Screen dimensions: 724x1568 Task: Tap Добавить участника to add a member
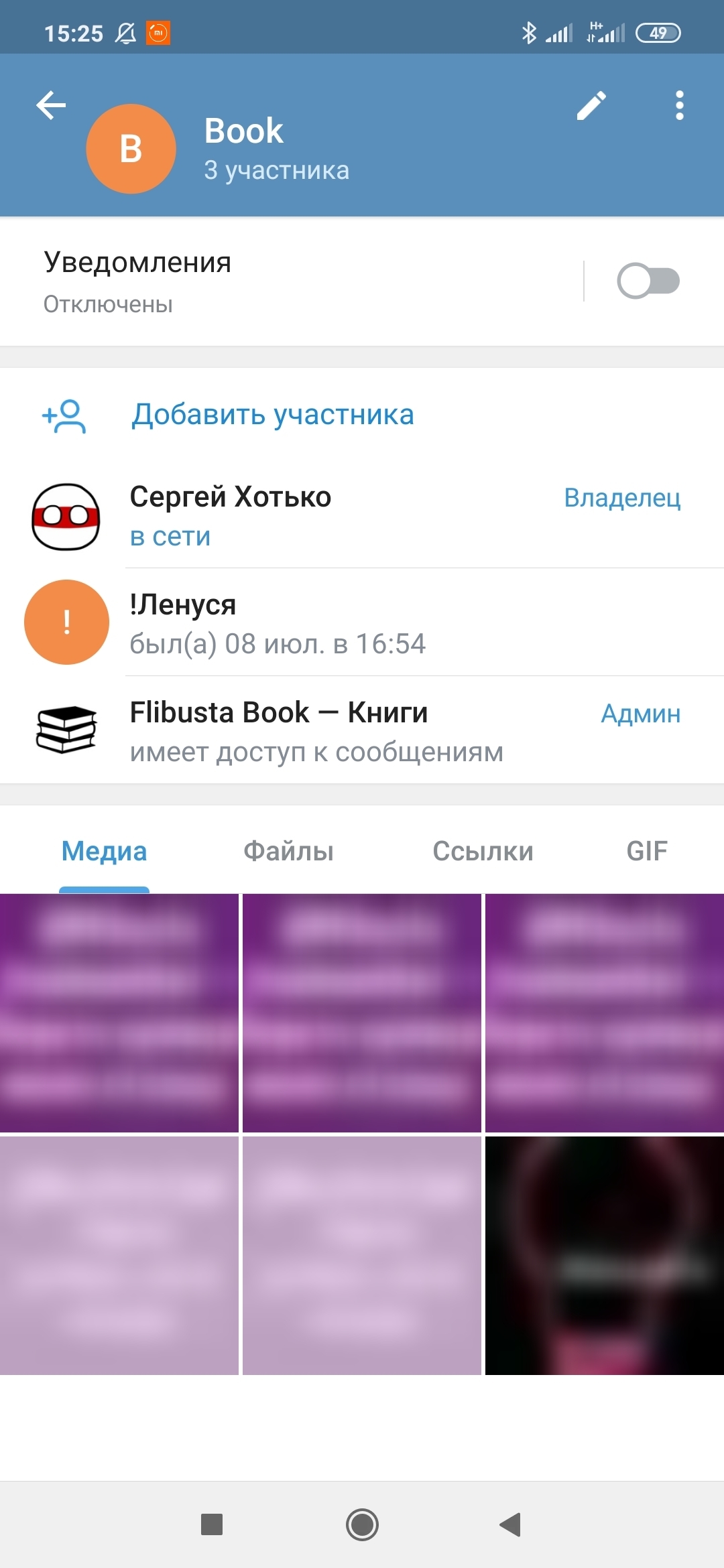pyautogui.click(x=272, y=415)
